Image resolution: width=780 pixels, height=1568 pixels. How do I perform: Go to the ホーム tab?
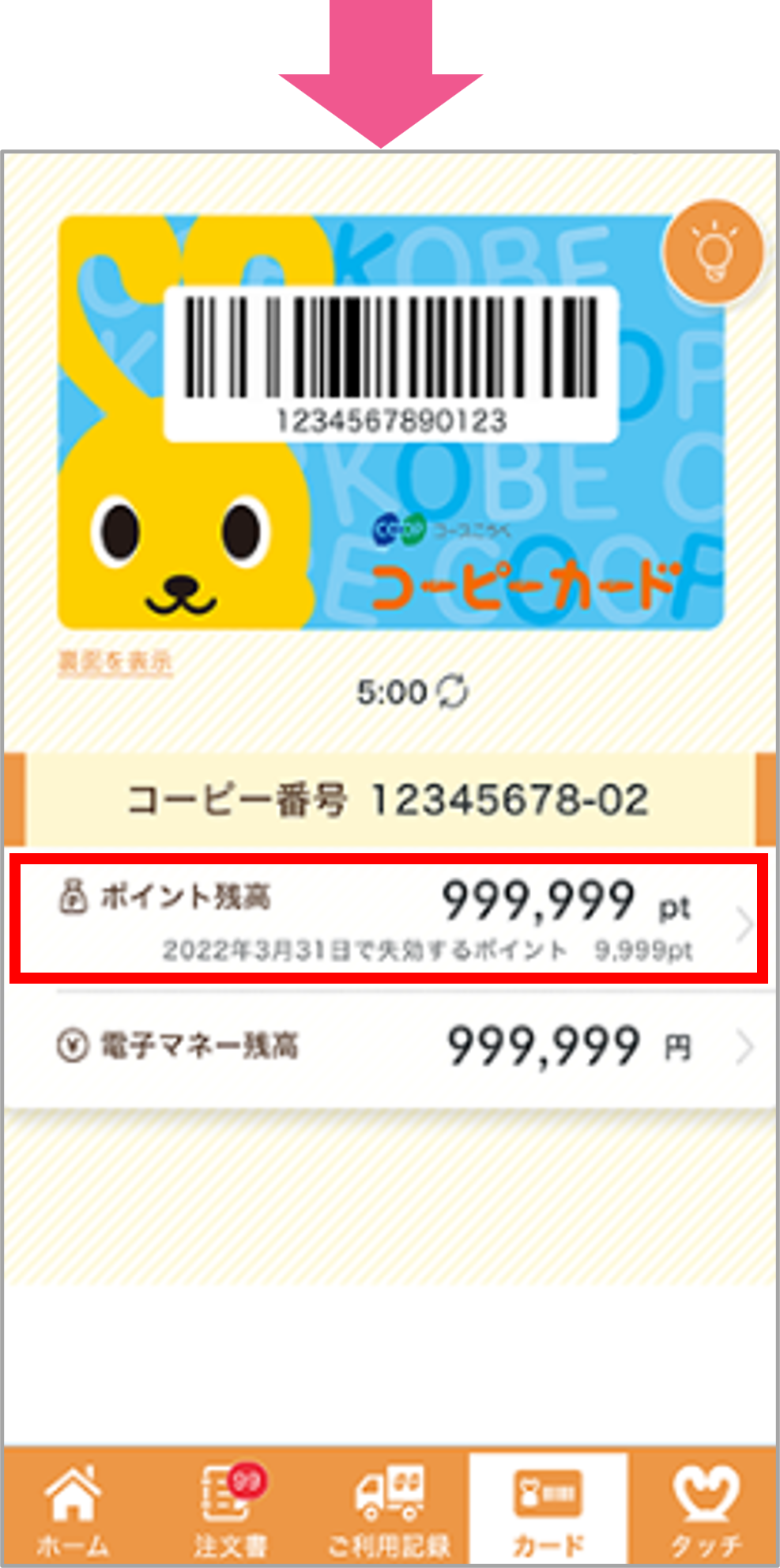click(x=73, y=1507)
